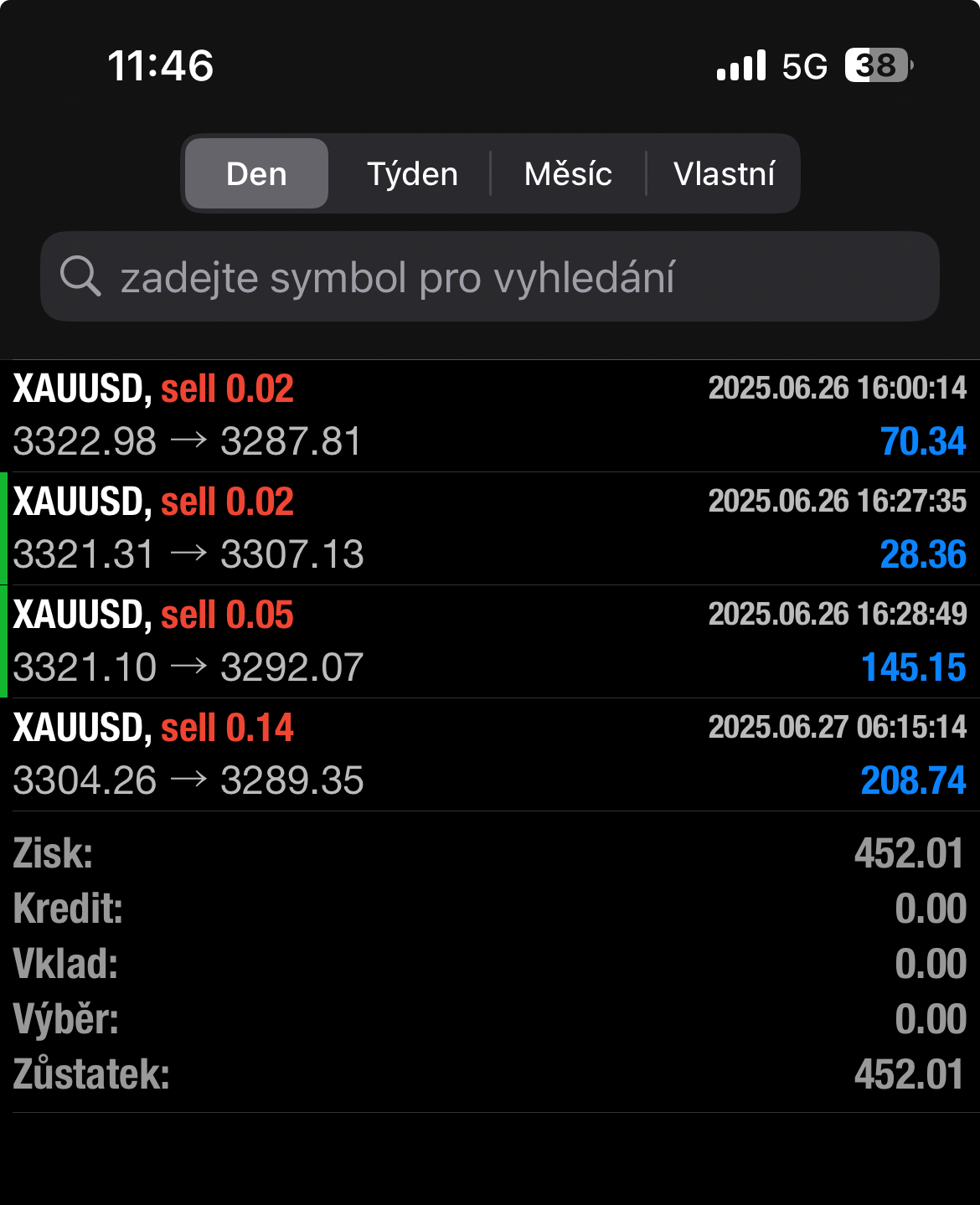Tap the clock showing 11:46
This screenshot has height=1205, width=980.
coord(160,65)
